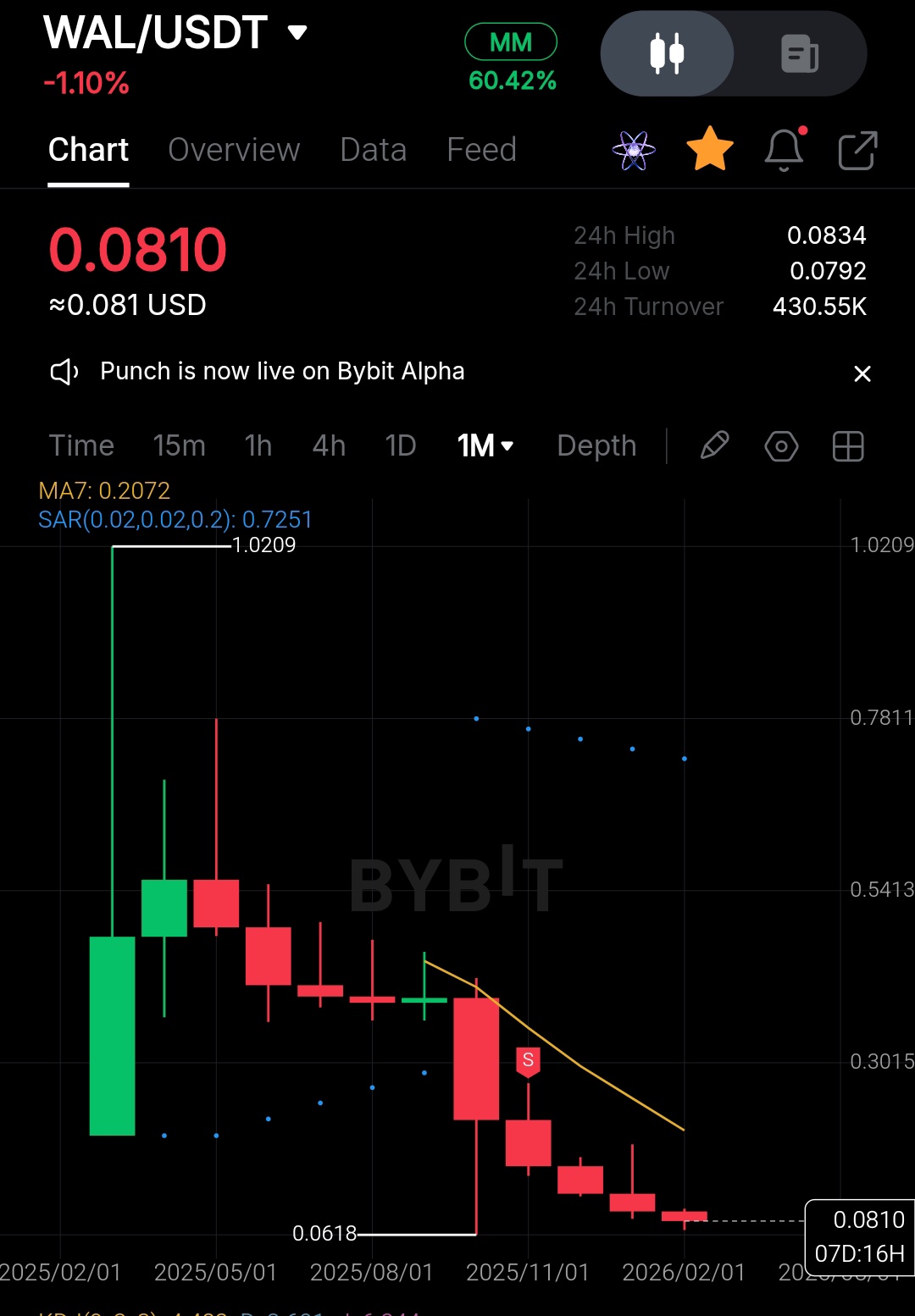
Task: Open the price alert bell
Action: (784, 151)
